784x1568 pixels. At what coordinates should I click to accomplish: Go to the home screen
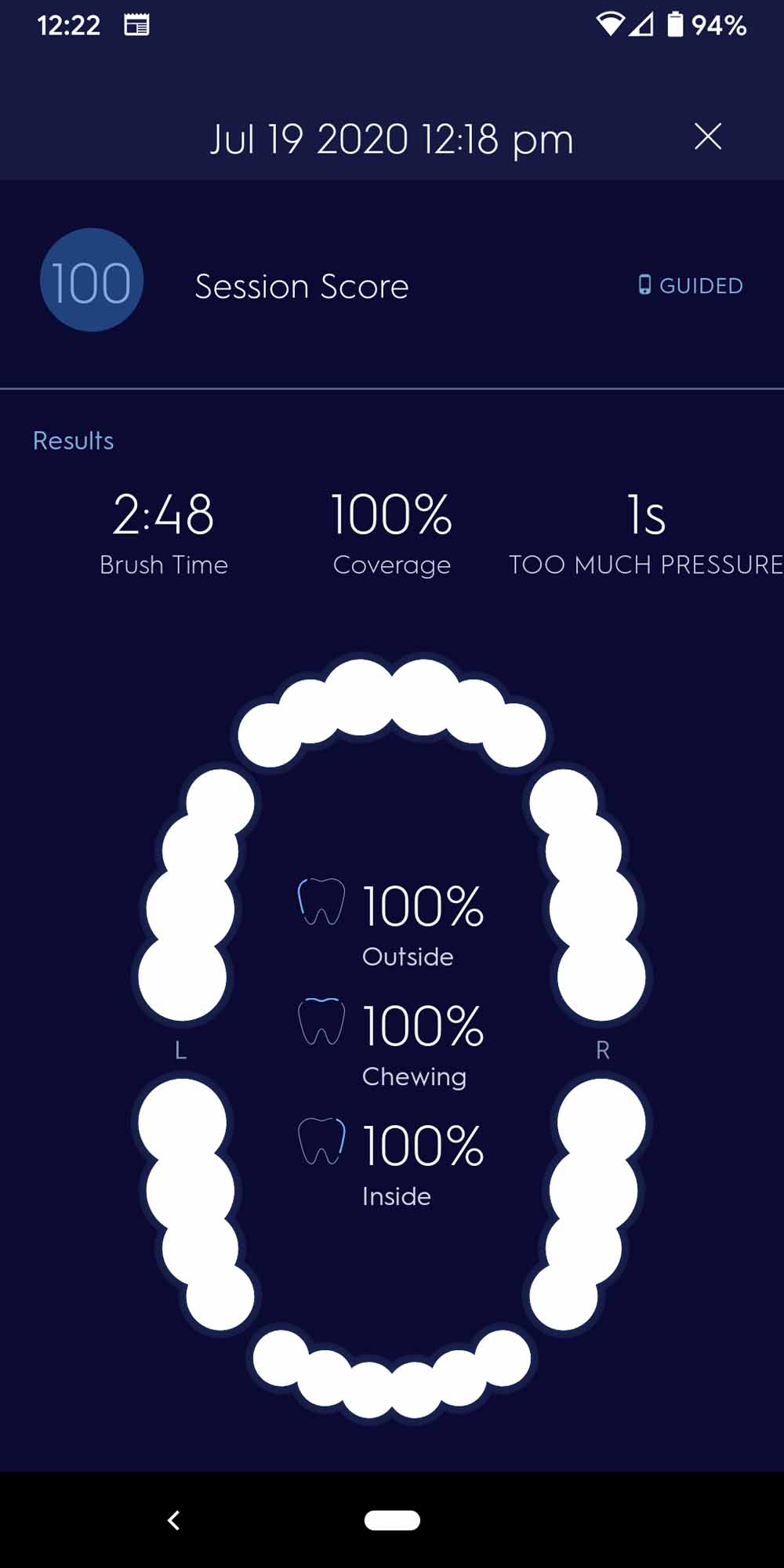tap(392, 1520)
